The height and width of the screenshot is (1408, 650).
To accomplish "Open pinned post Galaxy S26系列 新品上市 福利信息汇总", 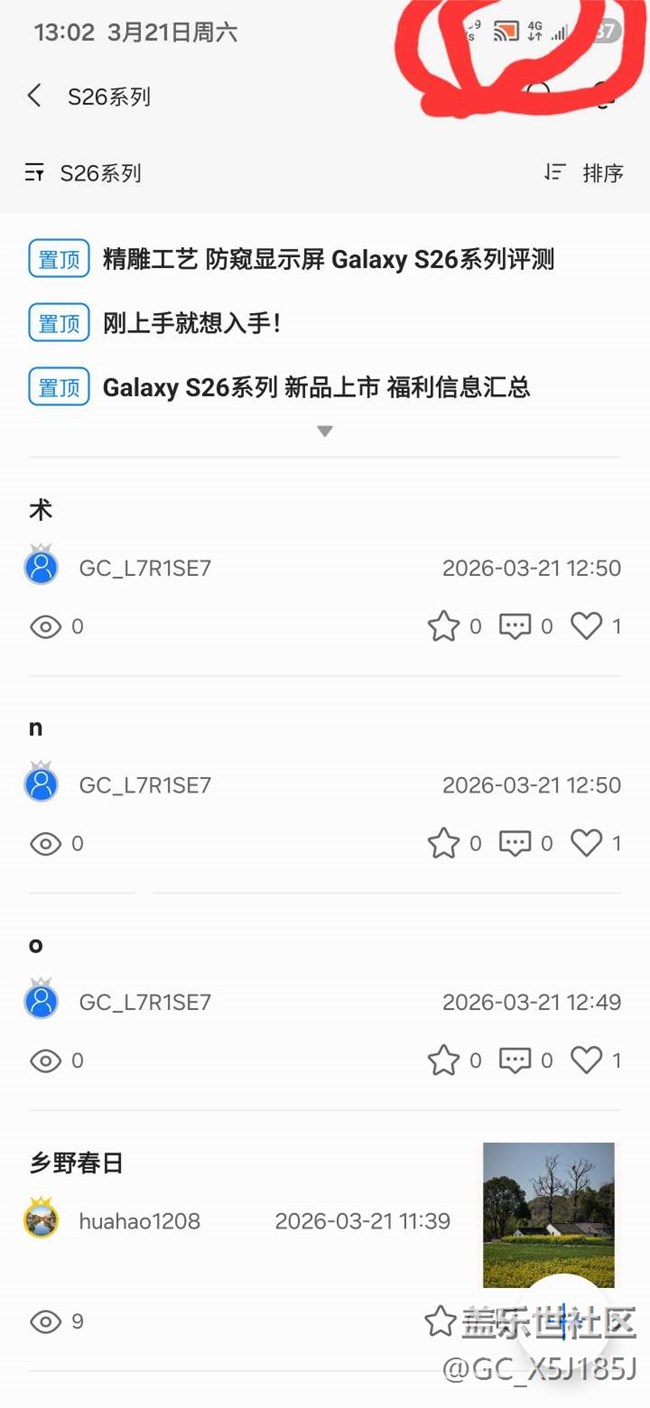I will (316, 387).
